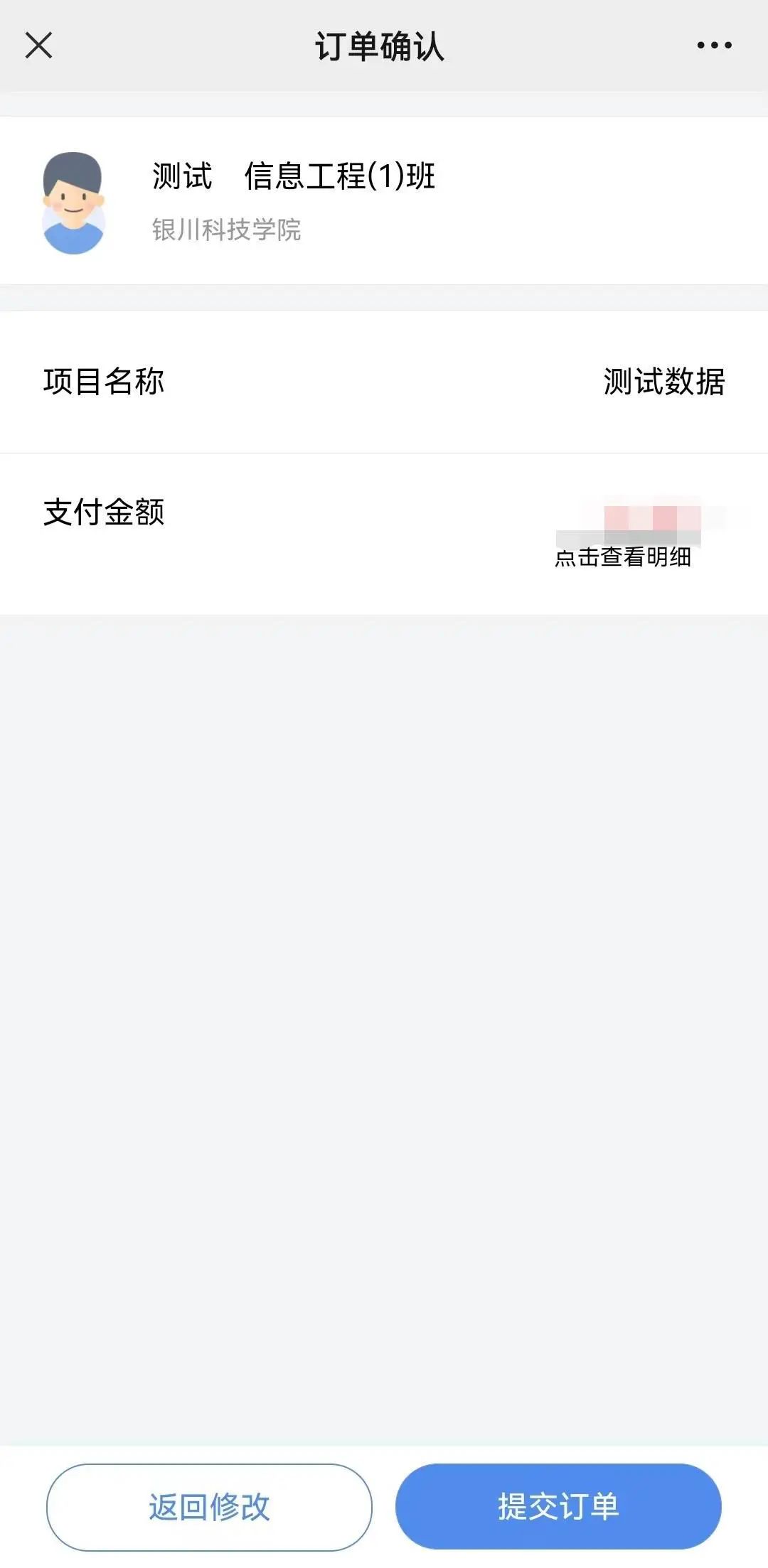Screen dimensions: 768x1568
Task: Submit the order with 提交订单
Action: click(x=558, y=1506)
